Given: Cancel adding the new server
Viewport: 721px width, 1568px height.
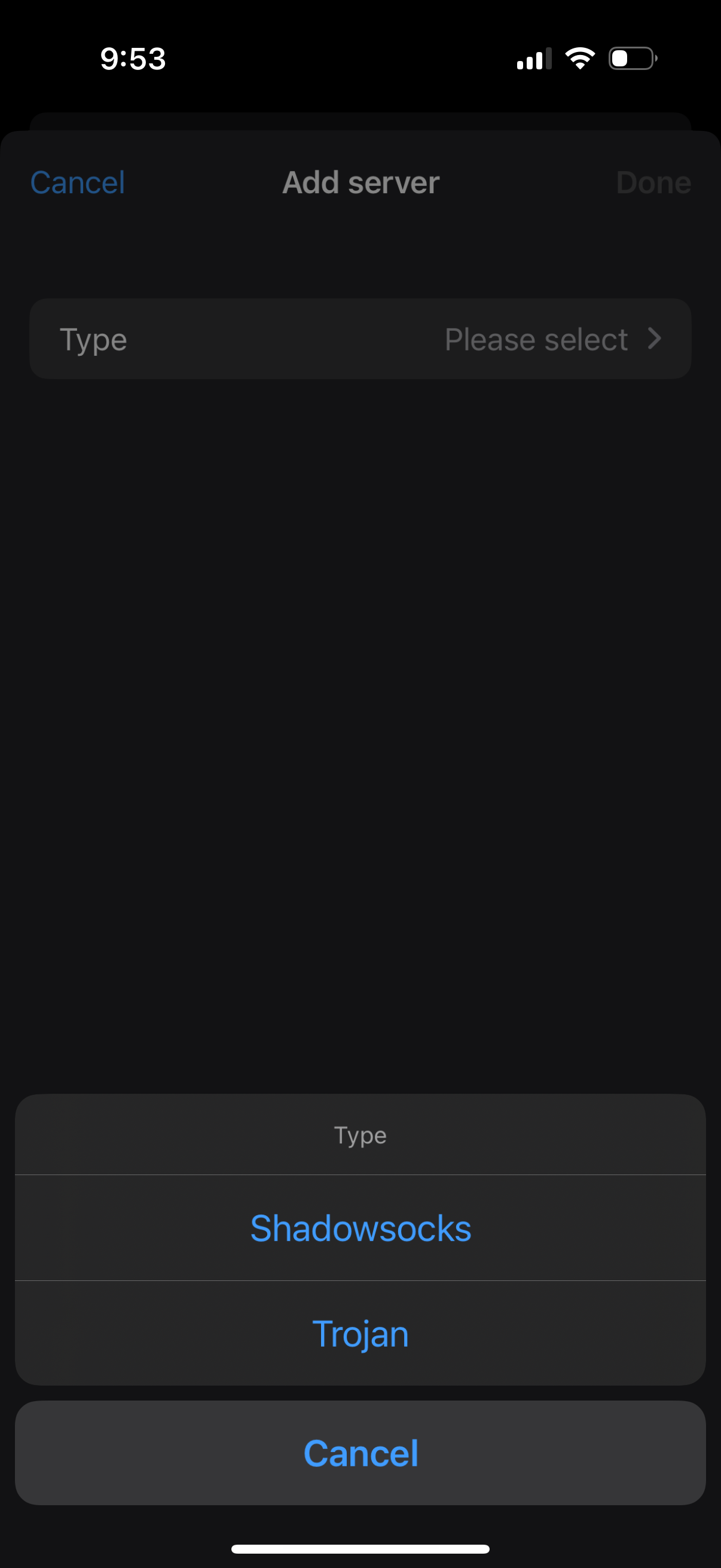Looking at the screenshot, I should (77, 181).
